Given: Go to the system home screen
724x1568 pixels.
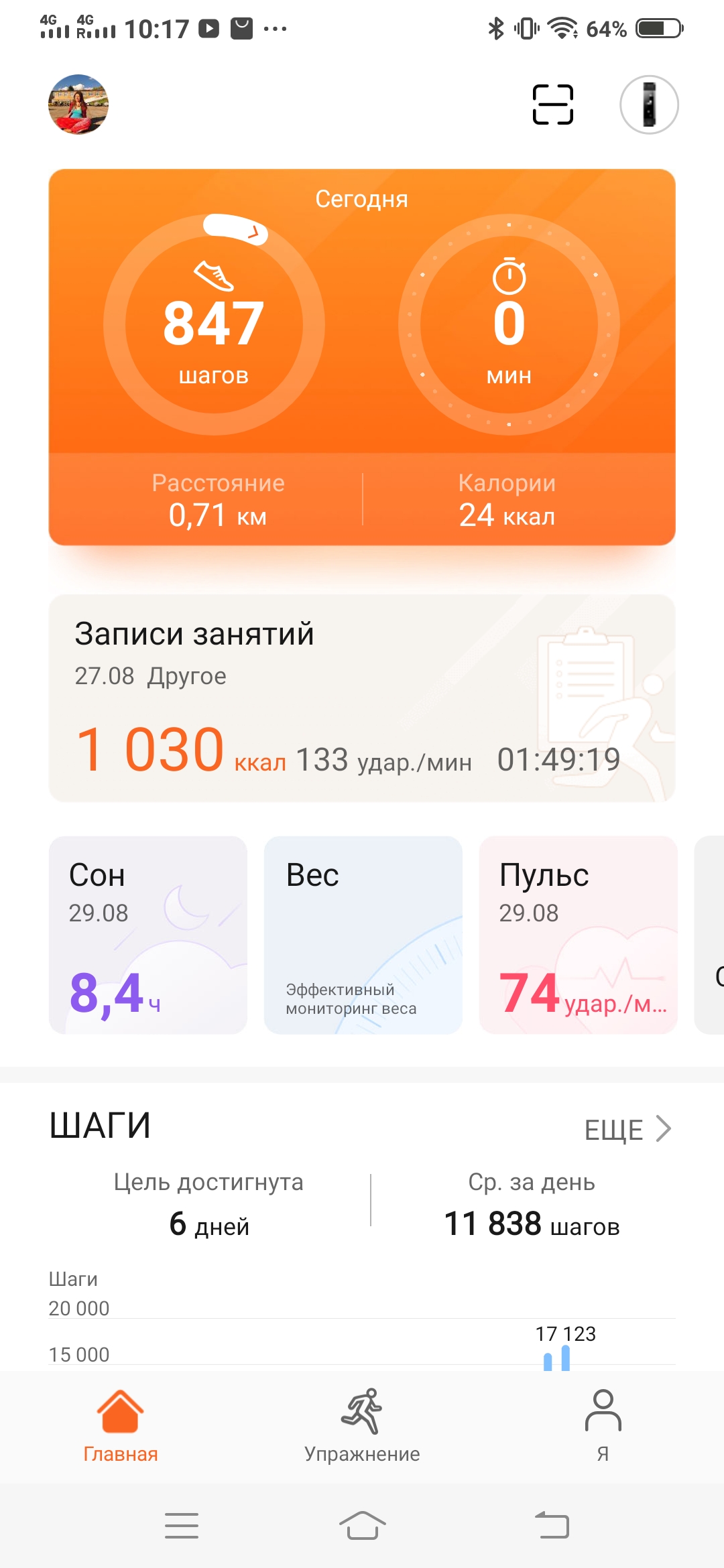Looking at the screenshot, I should (x=362, y=1526).
